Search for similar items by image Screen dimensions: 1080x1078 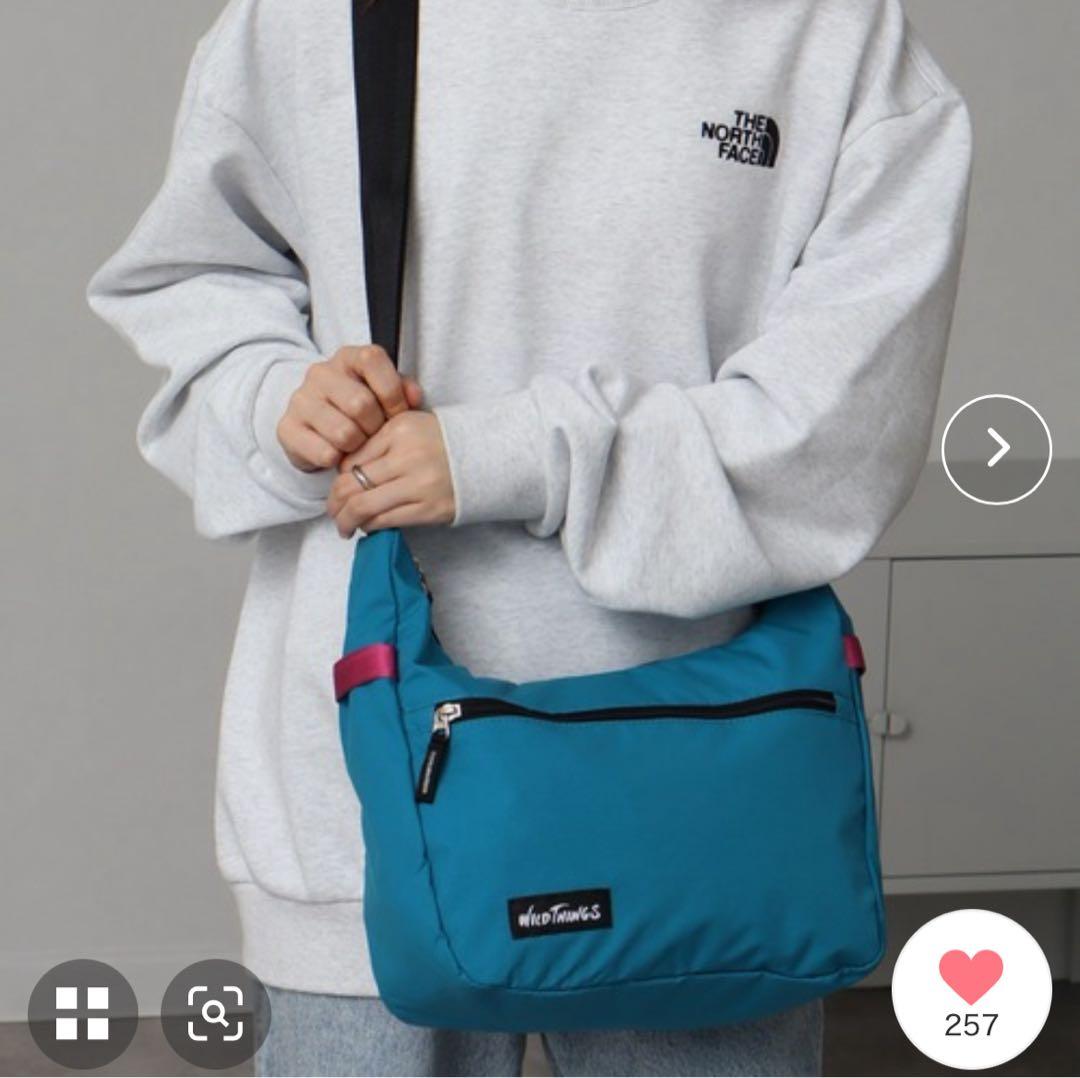[215, 1013]
